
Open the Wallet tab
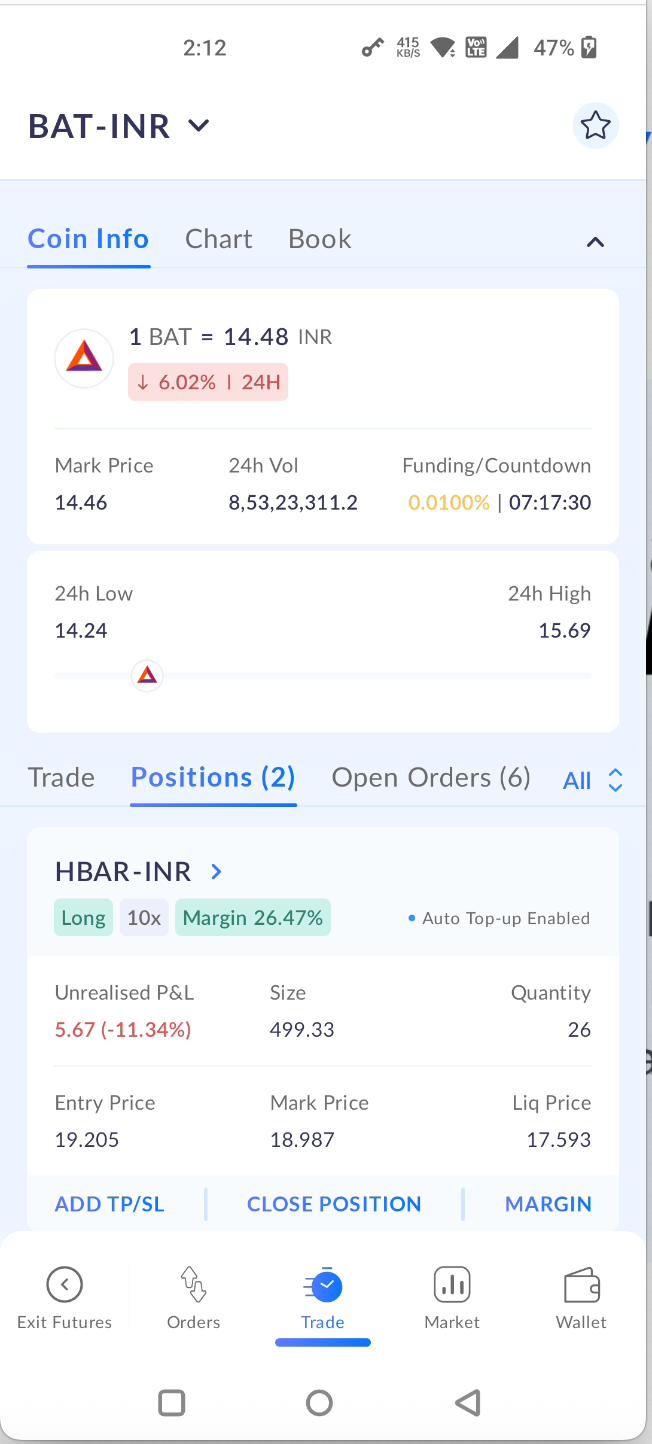pyautogui.click(x=581, y=1297)
